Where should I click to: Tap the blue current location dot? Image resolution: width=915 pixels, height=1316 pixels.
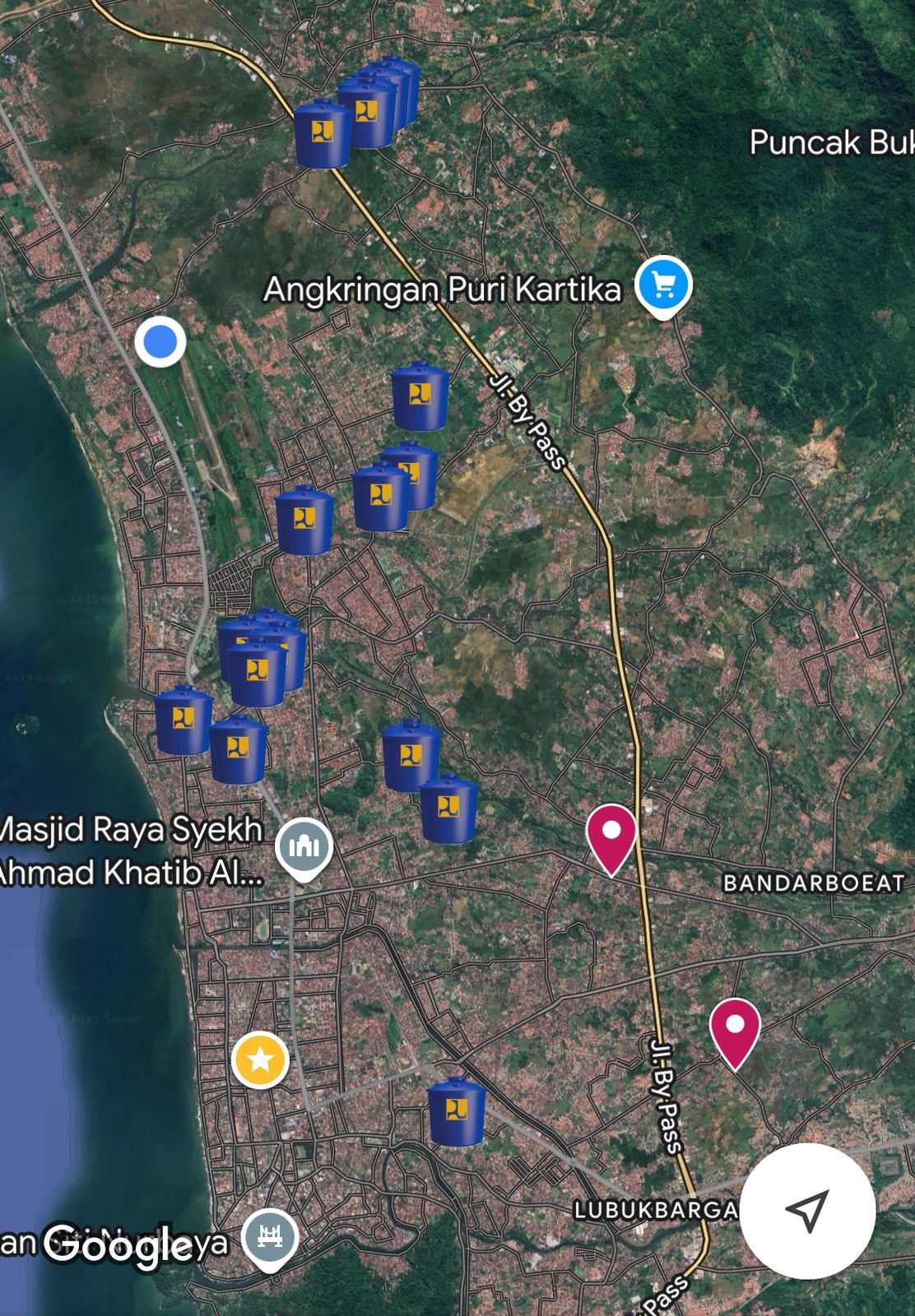click(x=160, y=341)
